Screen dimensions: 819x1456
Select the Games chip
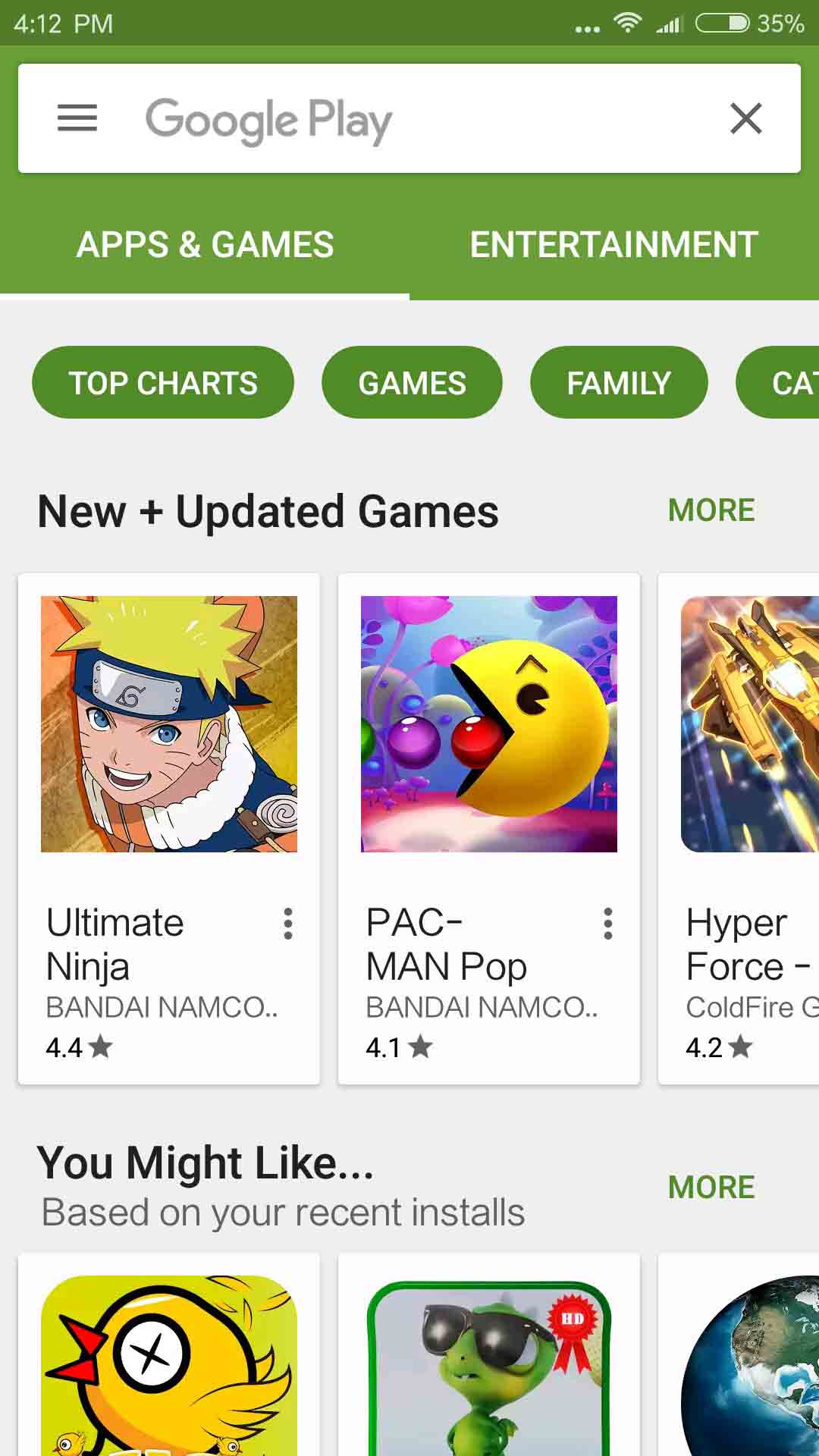click(x=412, y=383)
